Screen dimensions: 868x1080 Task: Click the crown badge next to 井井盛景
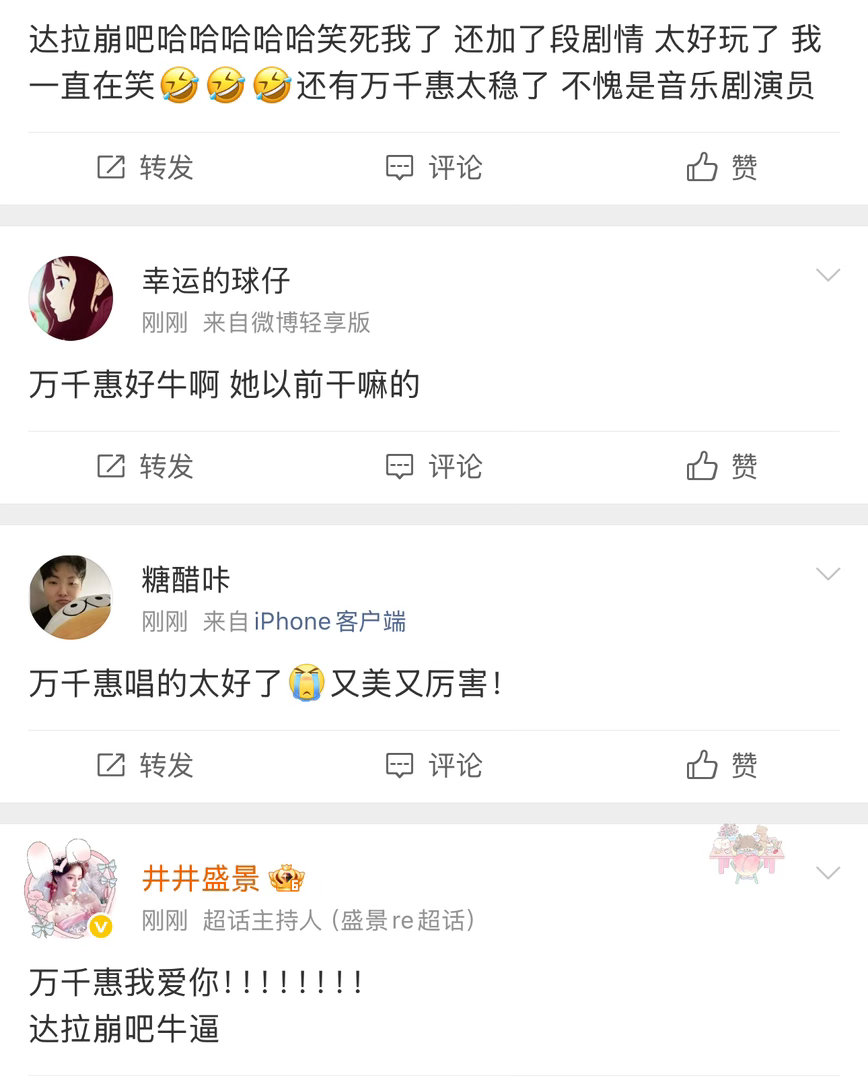pyautogui.click(x=284, y=876)
